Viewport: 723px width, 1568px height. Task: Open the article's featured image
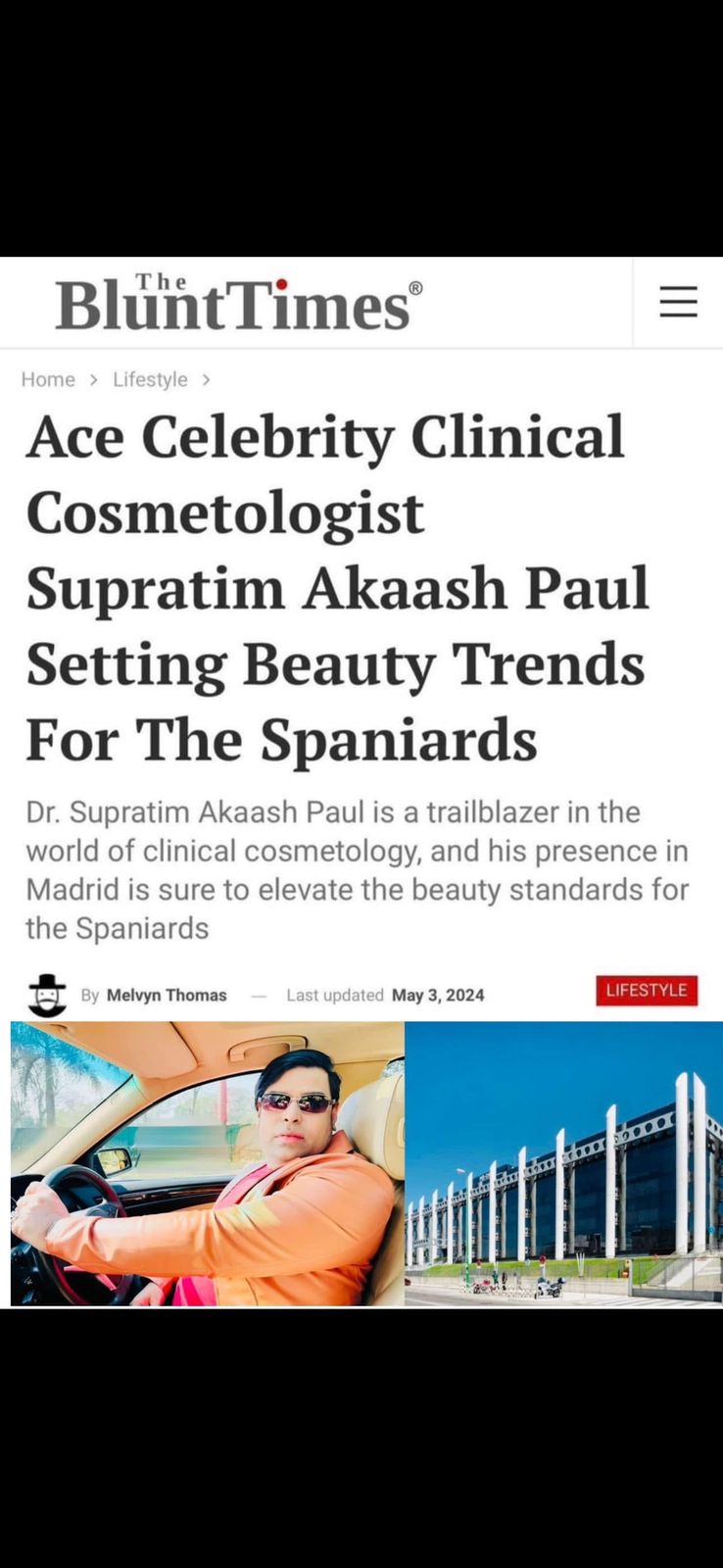366,1163
